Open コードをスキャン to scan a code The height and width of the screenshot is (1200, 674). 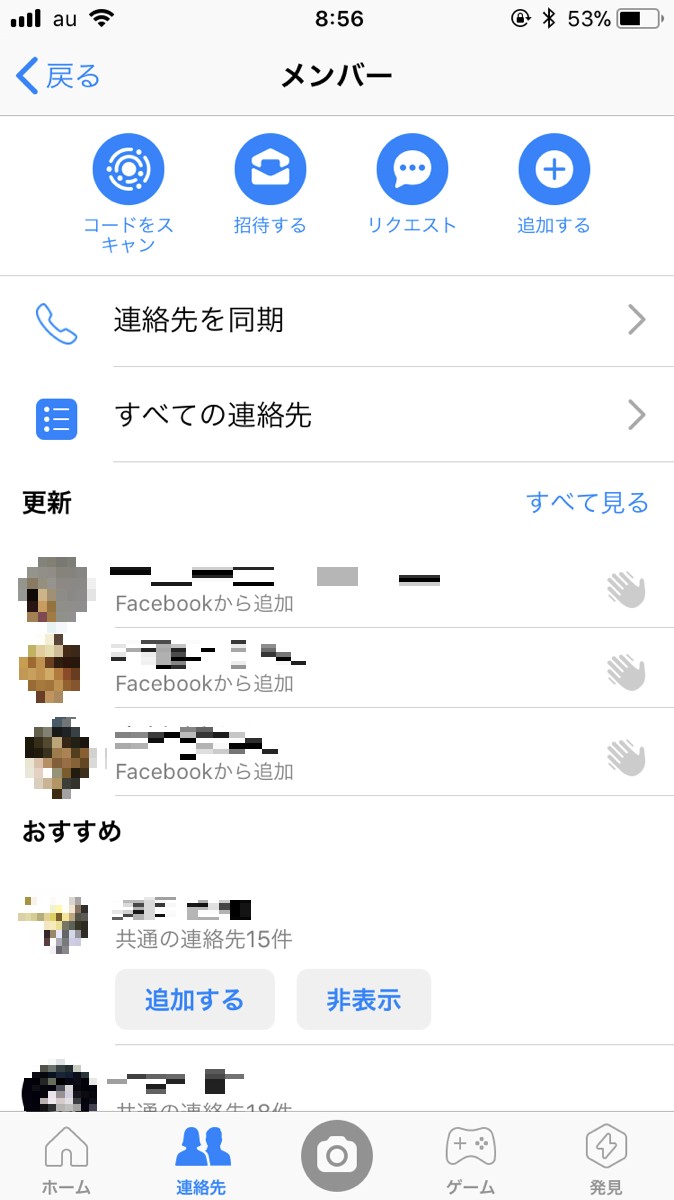click(x=128, y=170)
